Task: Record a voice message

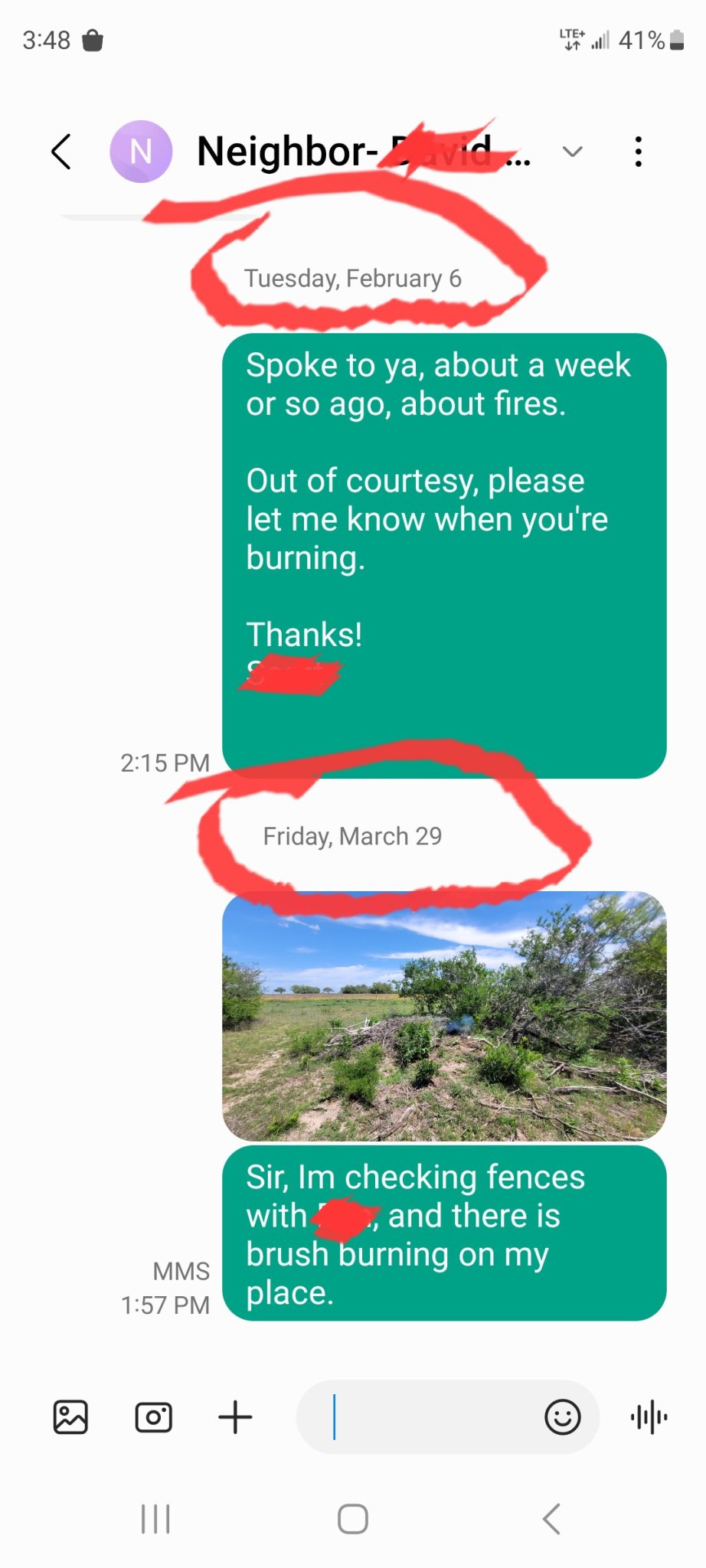Action: click(649, 1417)
